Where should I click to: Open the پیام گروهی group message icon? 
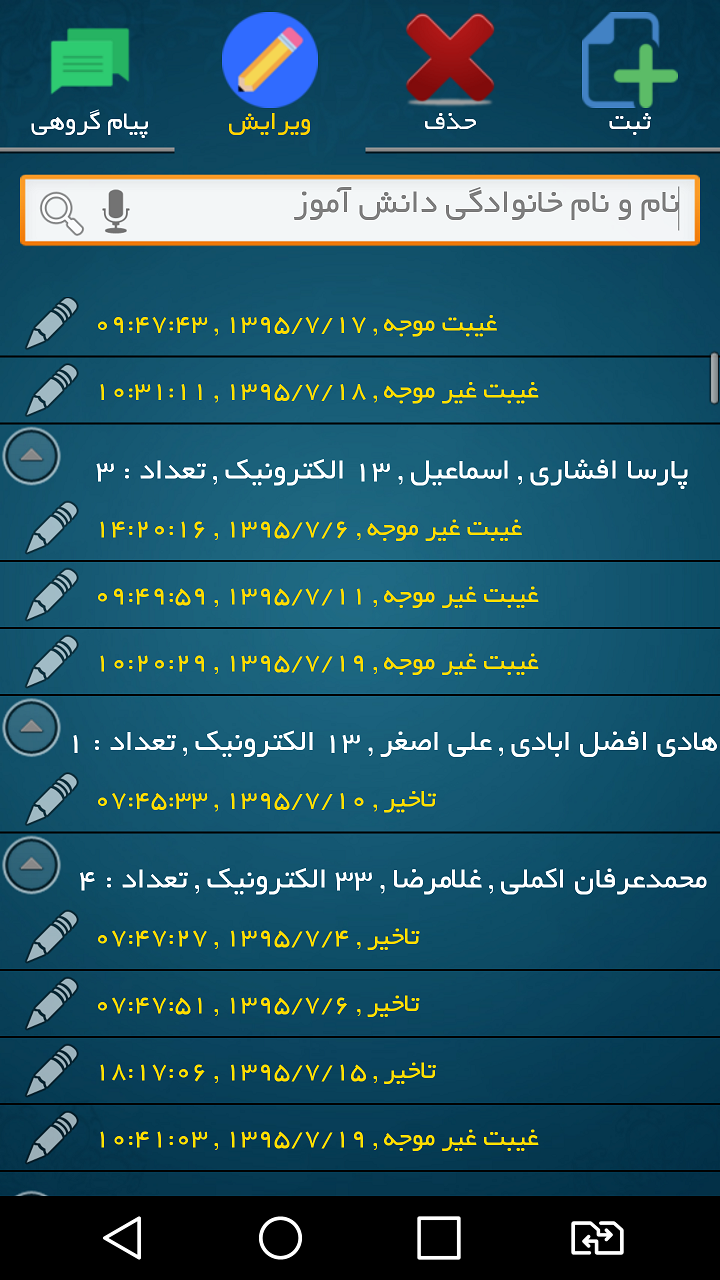pyautogui.click(x=88, y=60)
